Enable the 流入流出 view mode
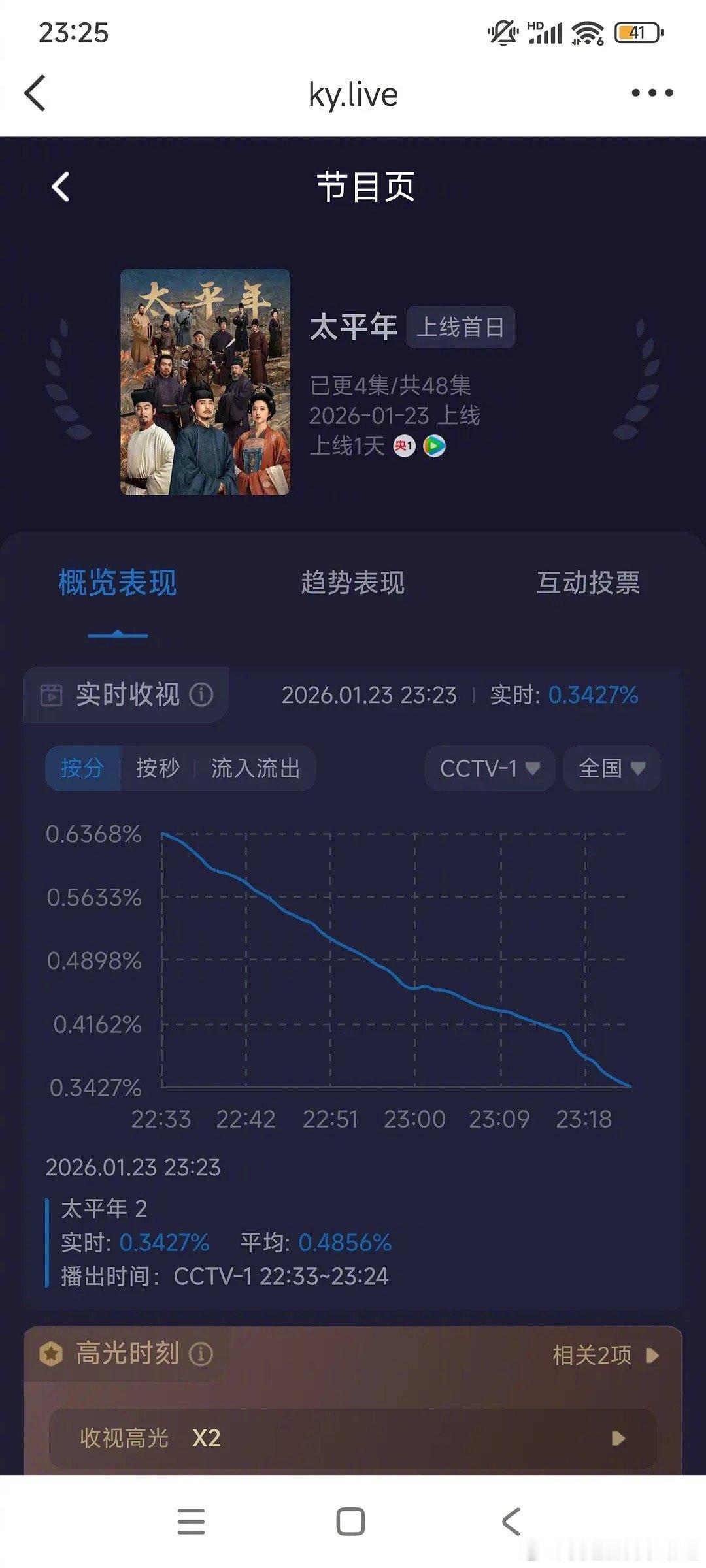Screen dimensions: 706x1568 coord(256,768)
